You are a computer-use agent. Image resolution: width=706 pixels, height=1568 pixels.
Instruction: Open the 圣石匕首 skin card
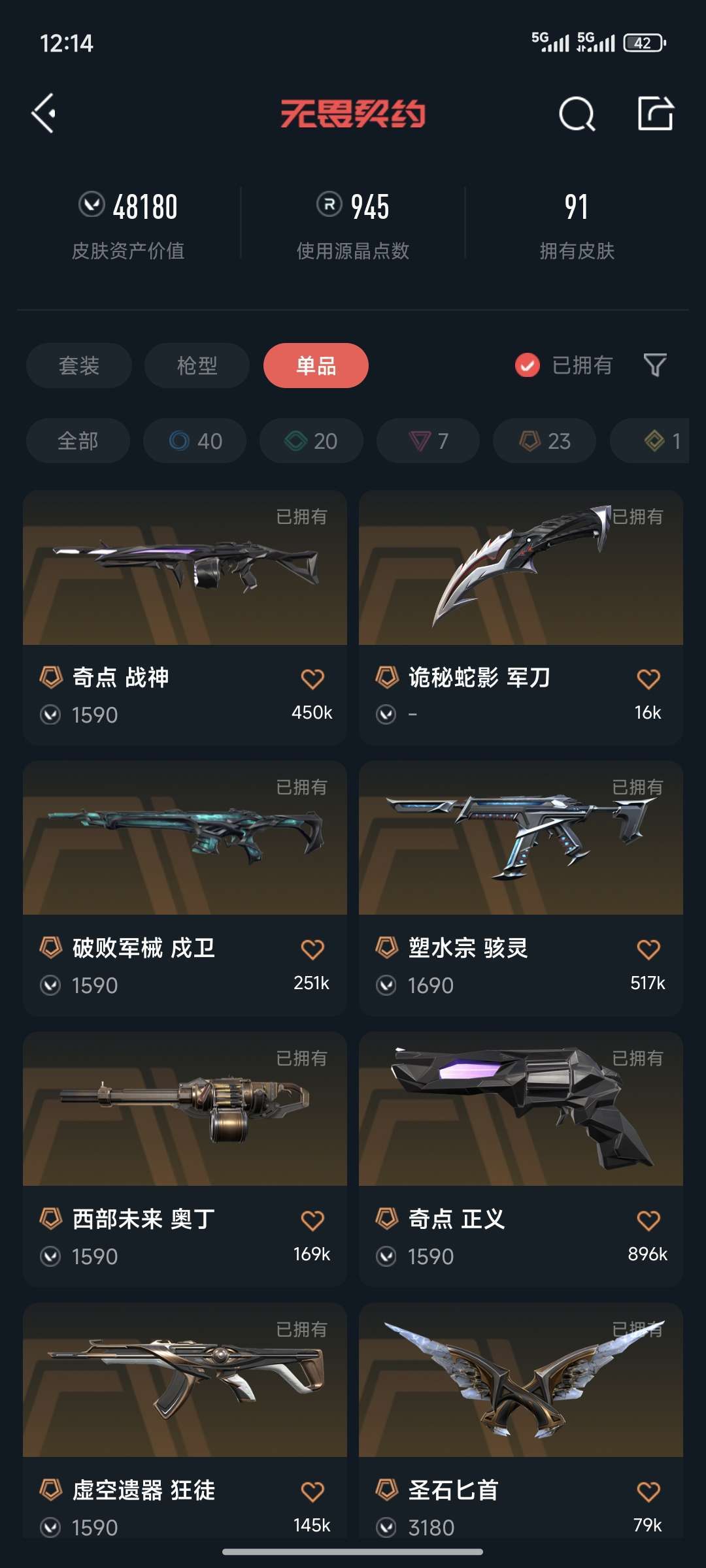(x=521, y=1421)
